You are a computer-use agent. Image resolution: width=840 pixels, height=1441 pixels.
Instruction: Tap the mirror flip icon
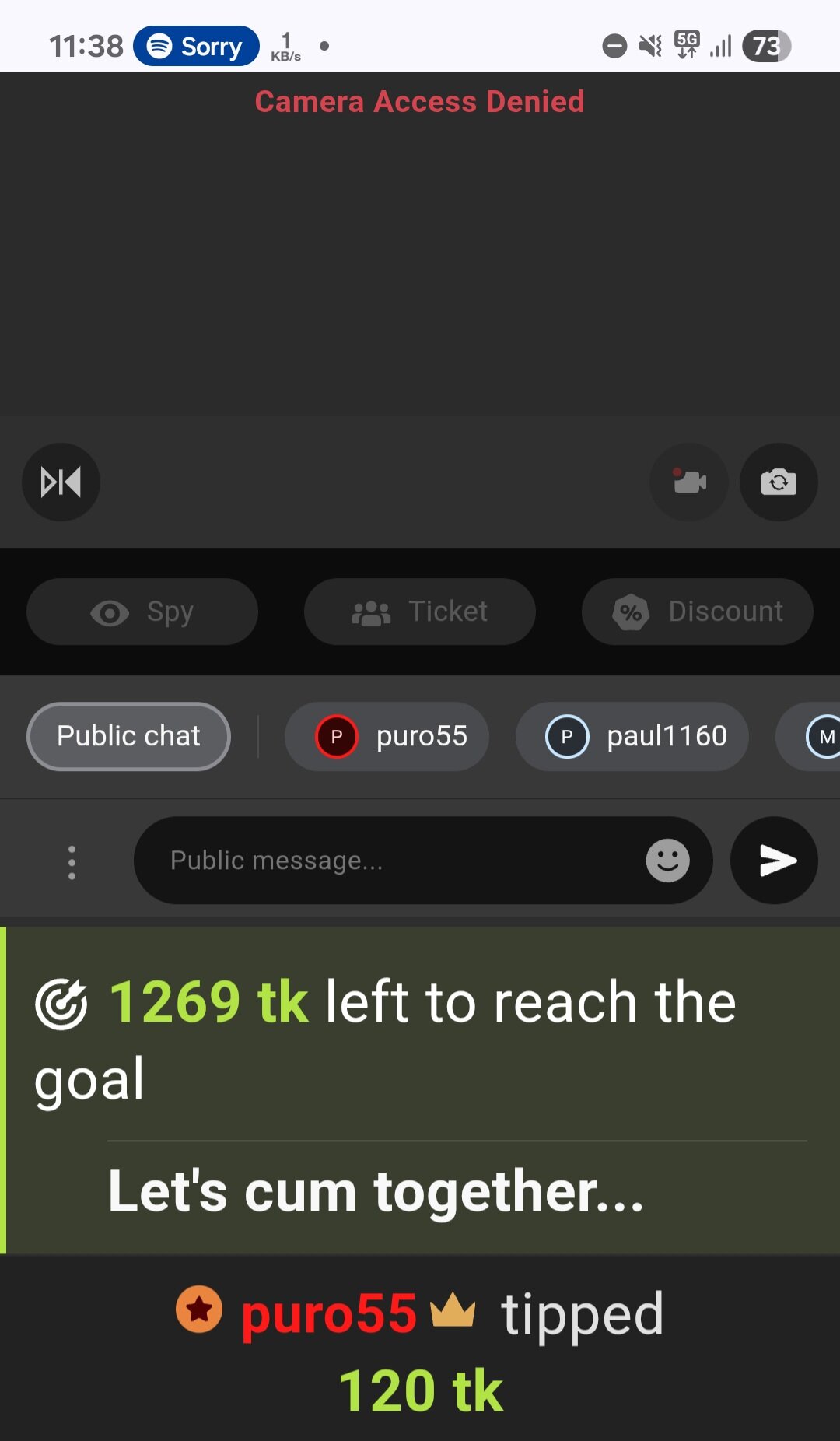[x=61, y=482]
